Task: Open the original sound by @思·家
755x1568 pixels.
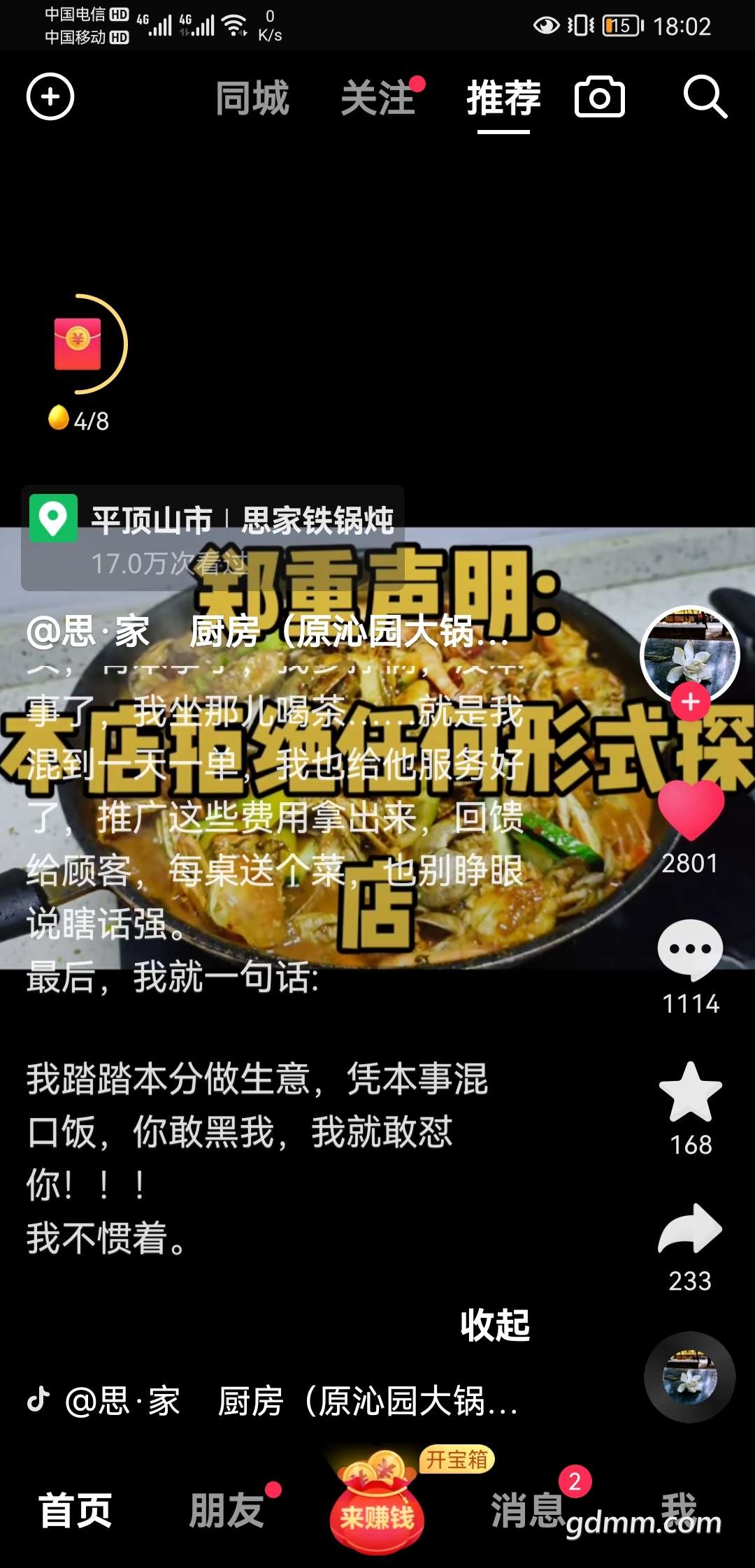Action: [x=280, y=1401]
